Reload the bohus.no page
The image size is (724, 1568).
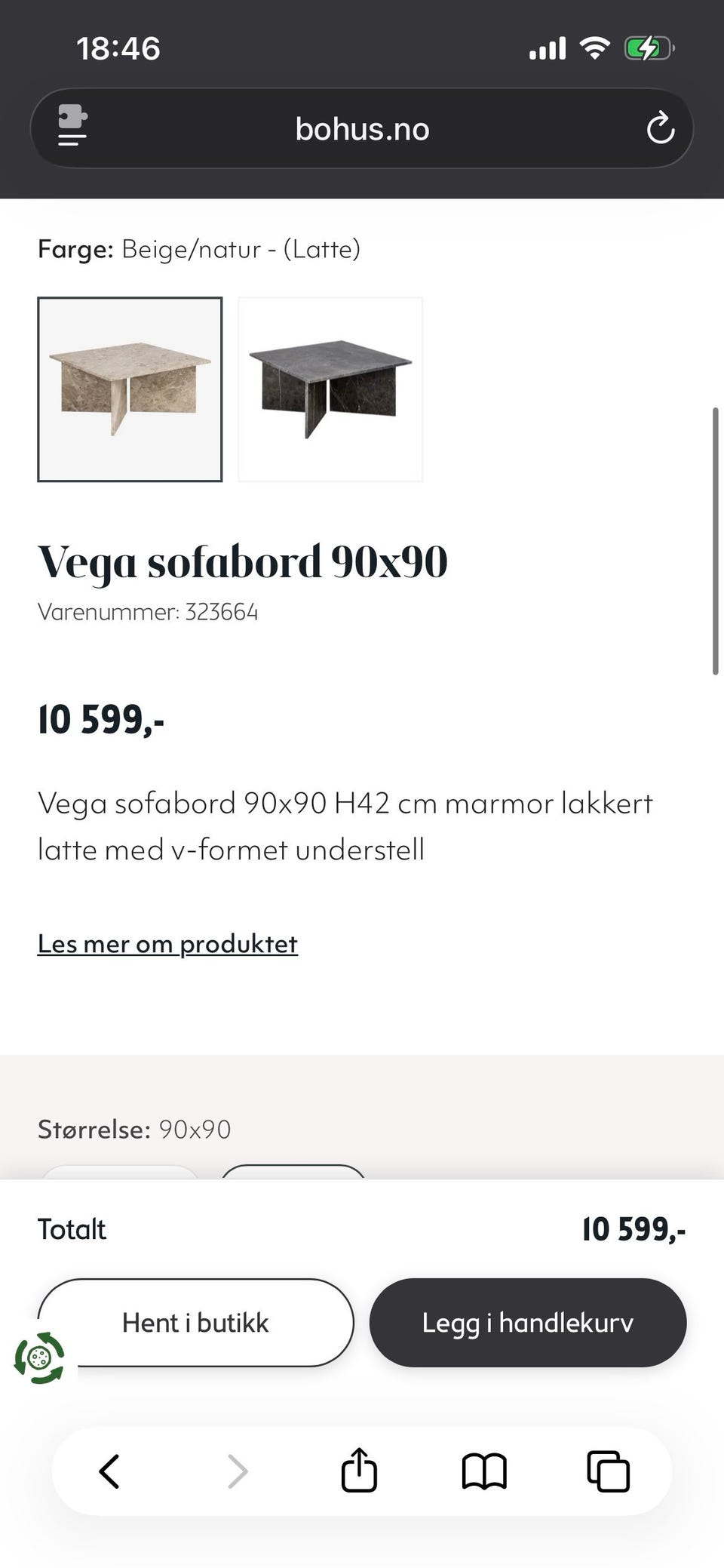tap(660, 128)
